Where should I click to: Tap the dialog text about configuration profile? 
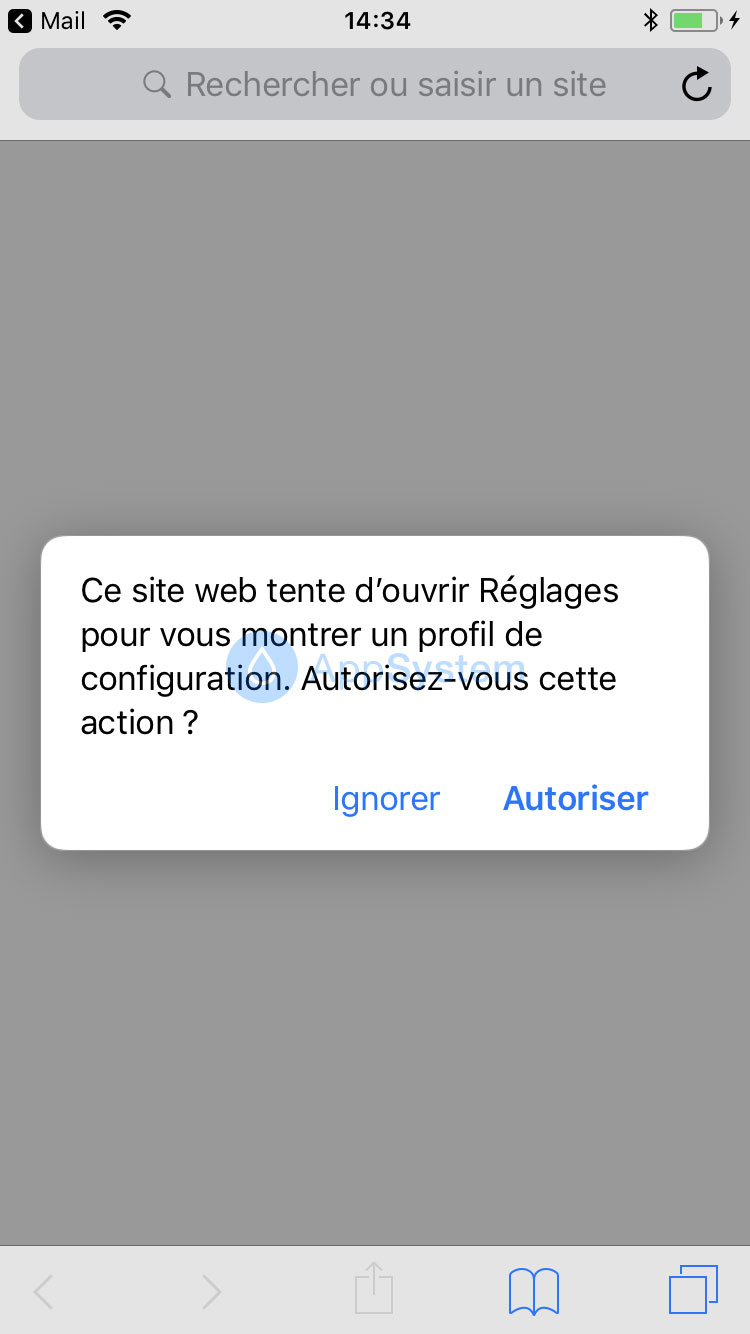350,656
